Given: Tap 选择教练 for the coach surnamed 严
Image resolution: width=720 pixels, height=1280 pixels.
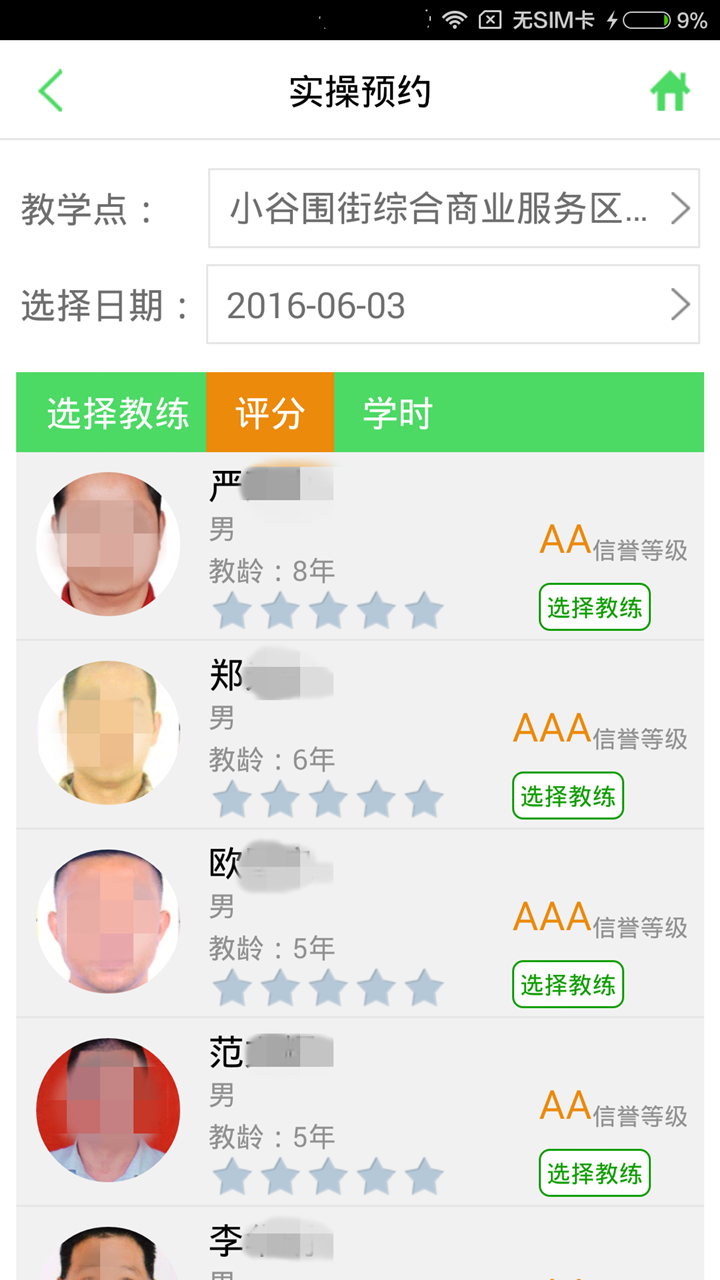Looking at the screenshot, I should pos(594,607).
